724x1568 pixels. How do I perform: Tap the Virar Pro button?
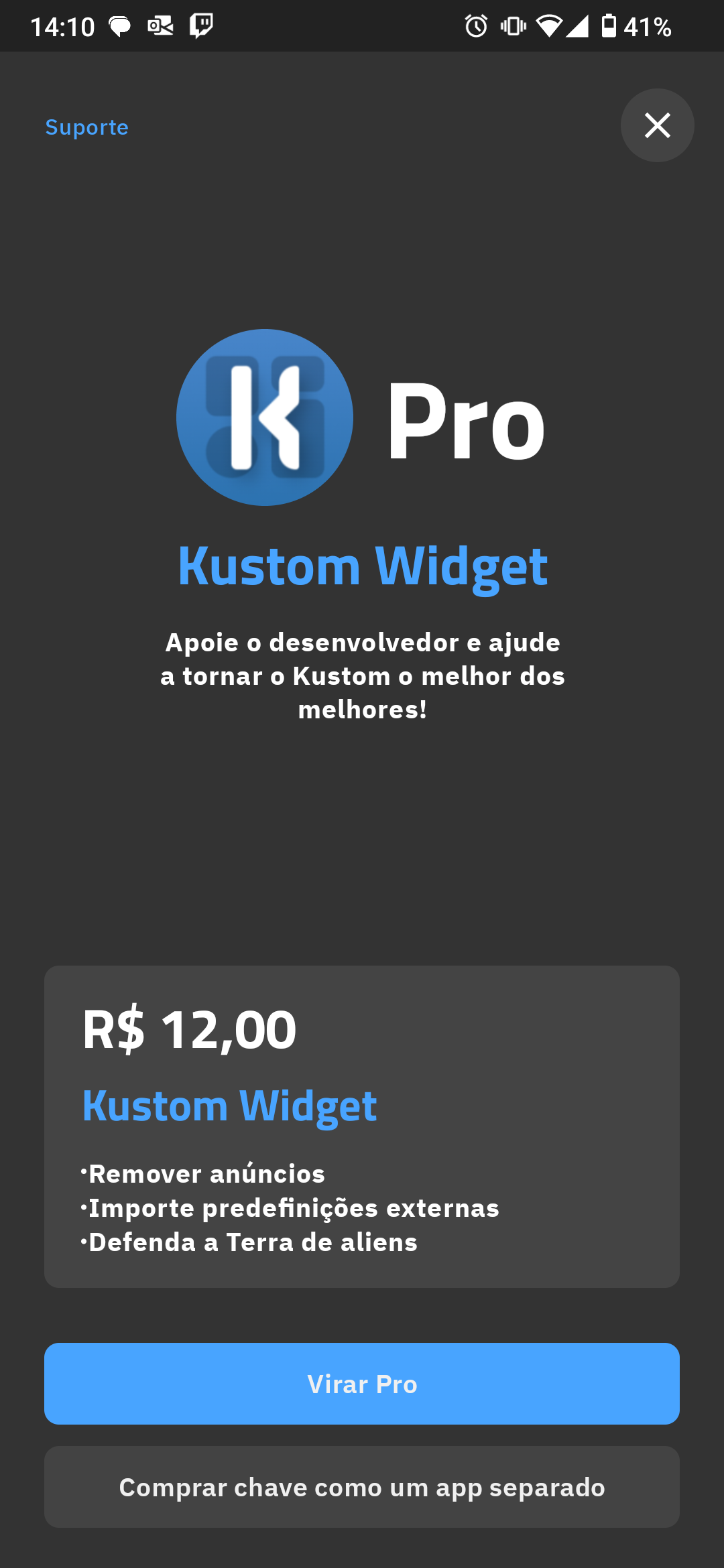coord(362,1384)
